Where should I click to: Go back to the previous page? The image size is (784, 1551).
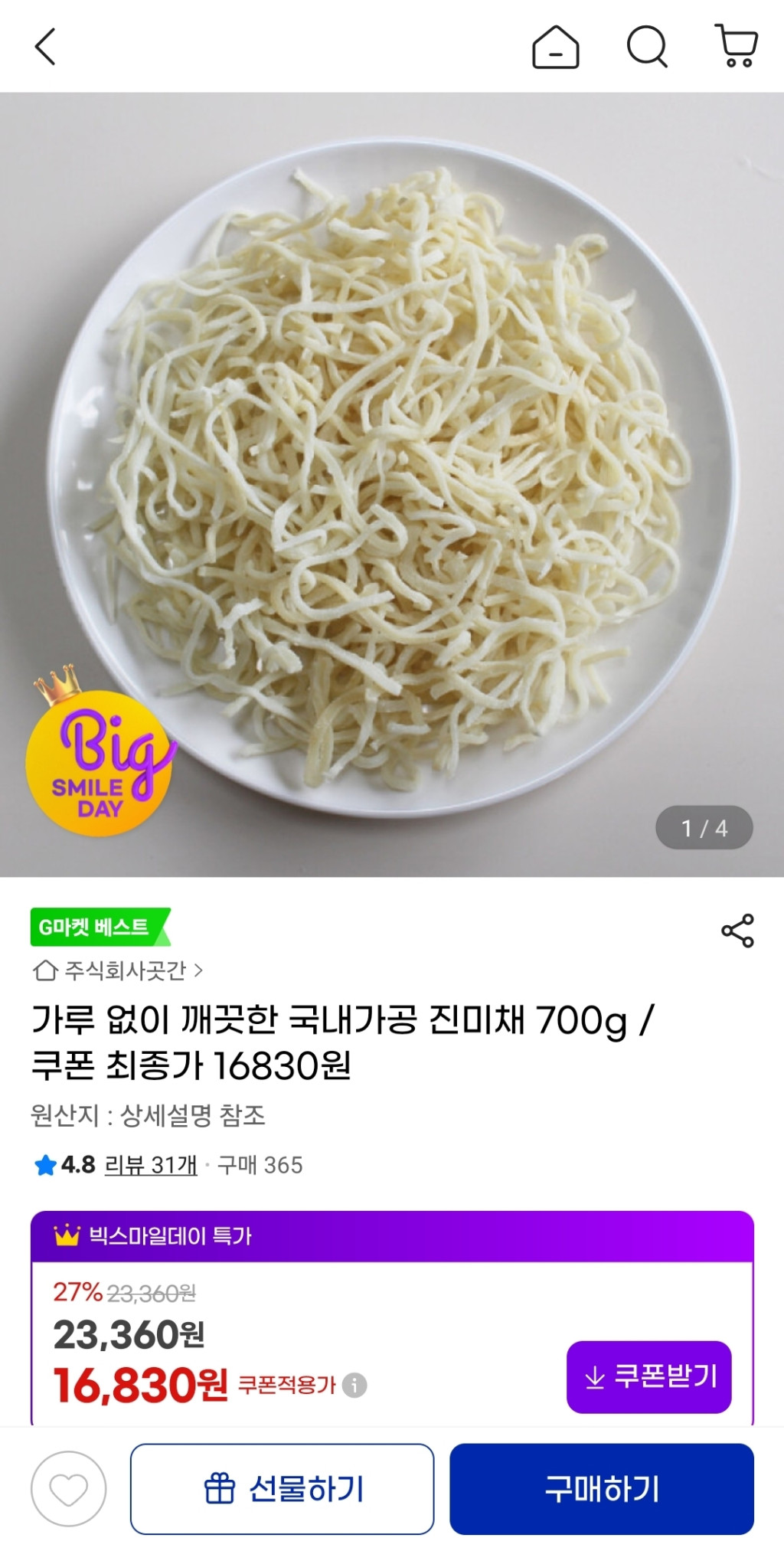[x=46, y=47]
